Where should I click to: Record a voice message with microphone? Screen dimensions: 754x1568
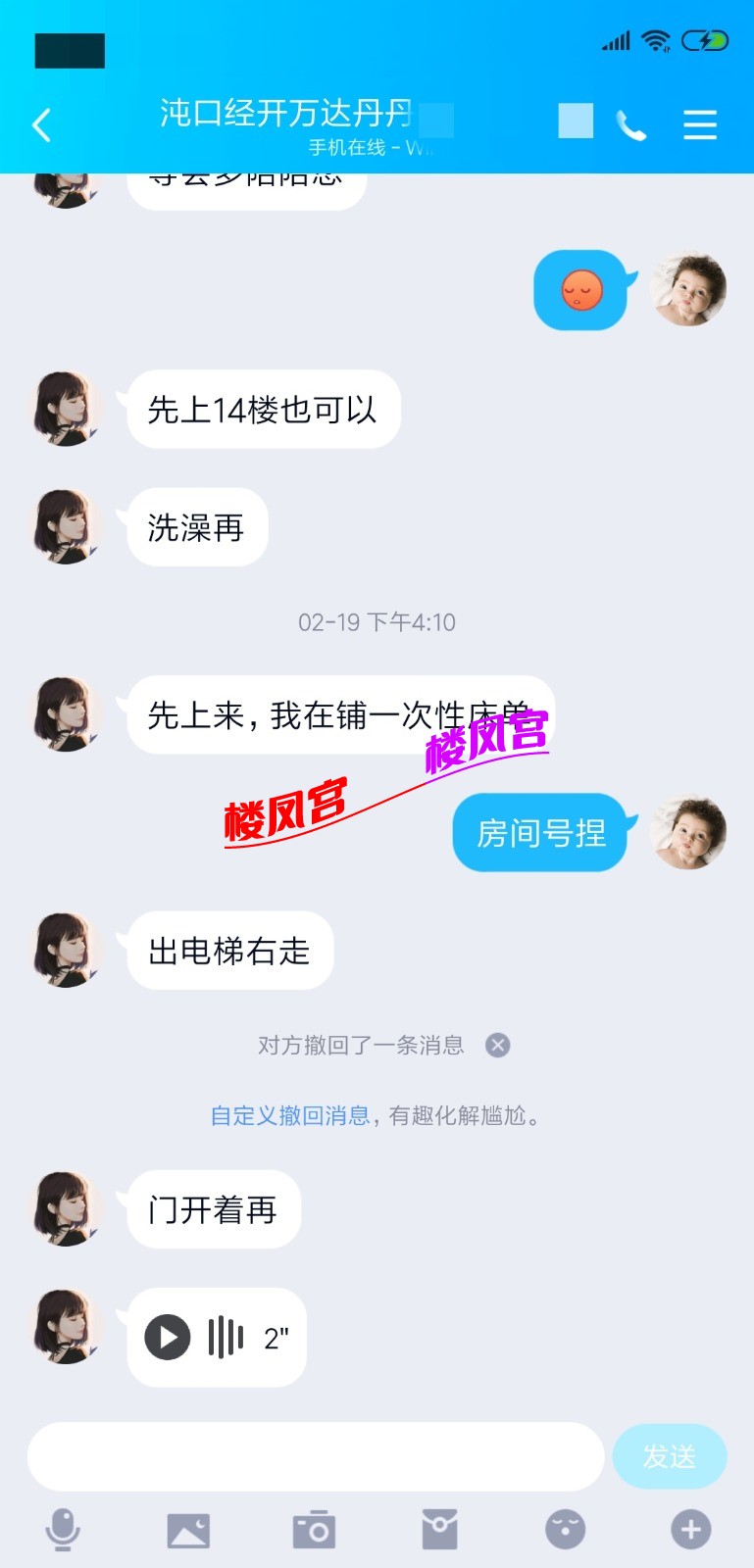[63, 1530]
